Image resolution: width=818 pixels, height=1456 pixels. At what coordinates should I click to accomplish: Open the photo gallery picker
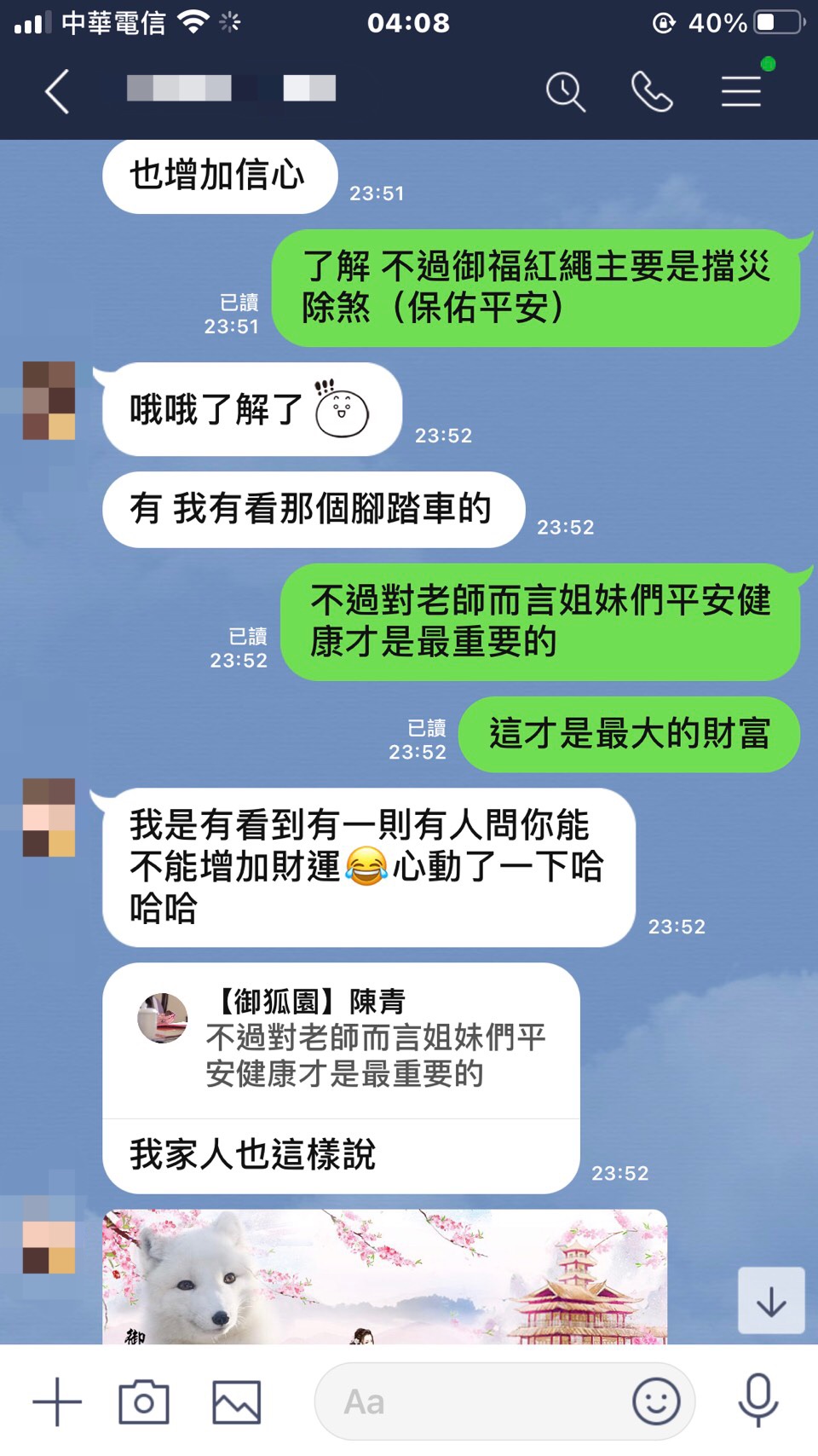pyautogui.click(x=236, y=1401)
